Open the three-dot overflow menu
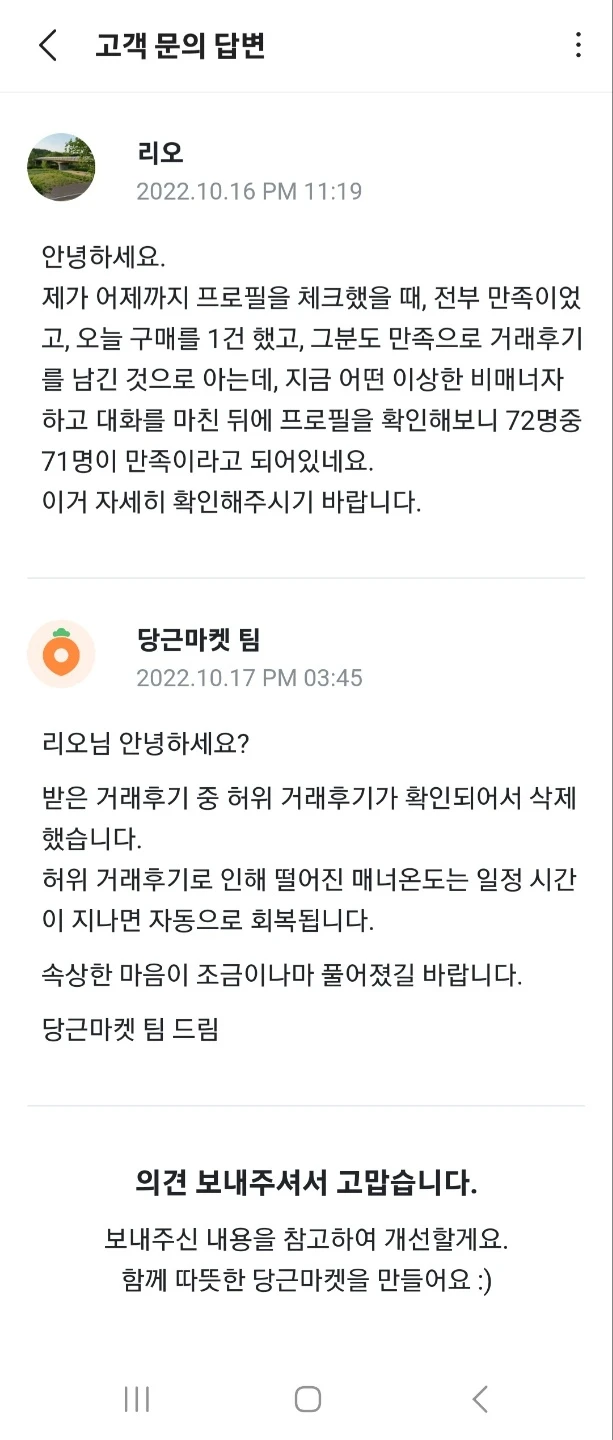Viewport: 613px width, 1440px height. point(577,45)
